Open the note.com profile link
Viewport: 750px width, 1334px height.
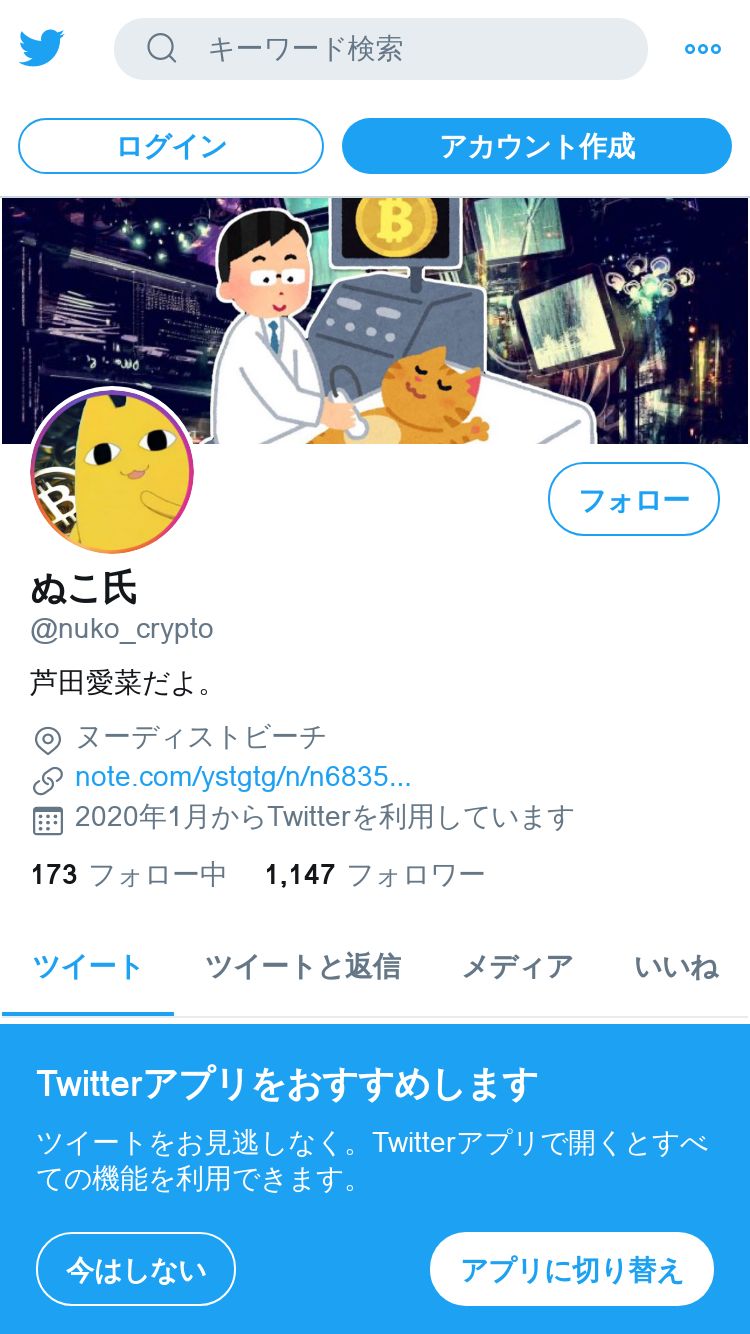click(243, 777)
